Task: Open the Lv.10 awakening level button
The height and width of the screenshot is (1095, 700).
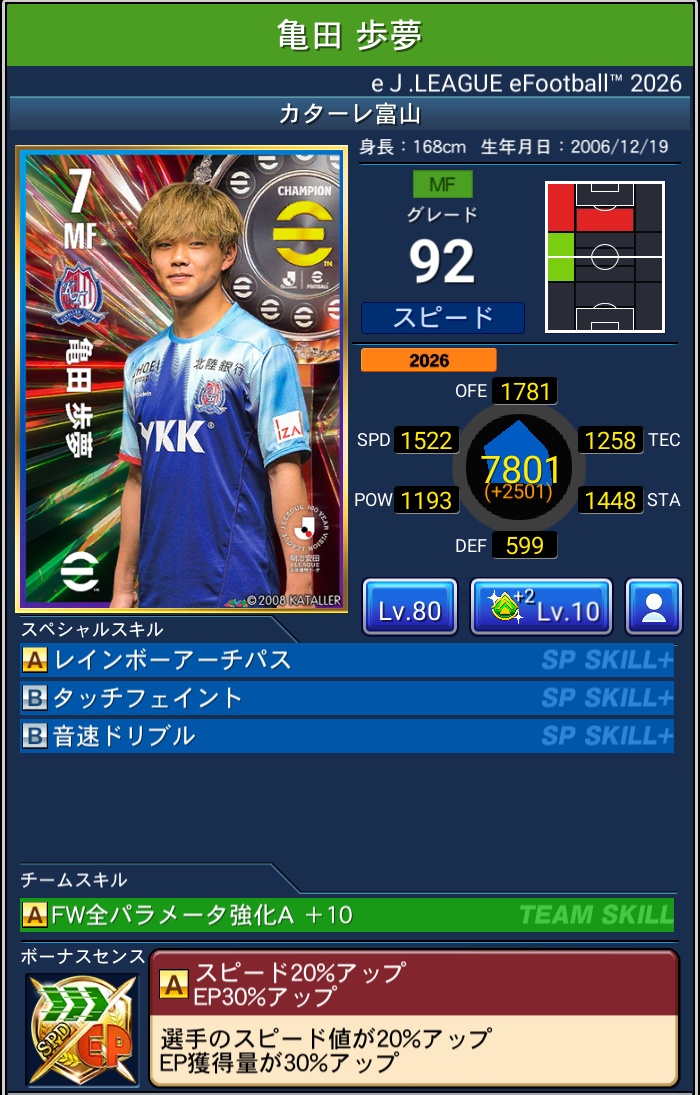Action: [x=540, y=608]
